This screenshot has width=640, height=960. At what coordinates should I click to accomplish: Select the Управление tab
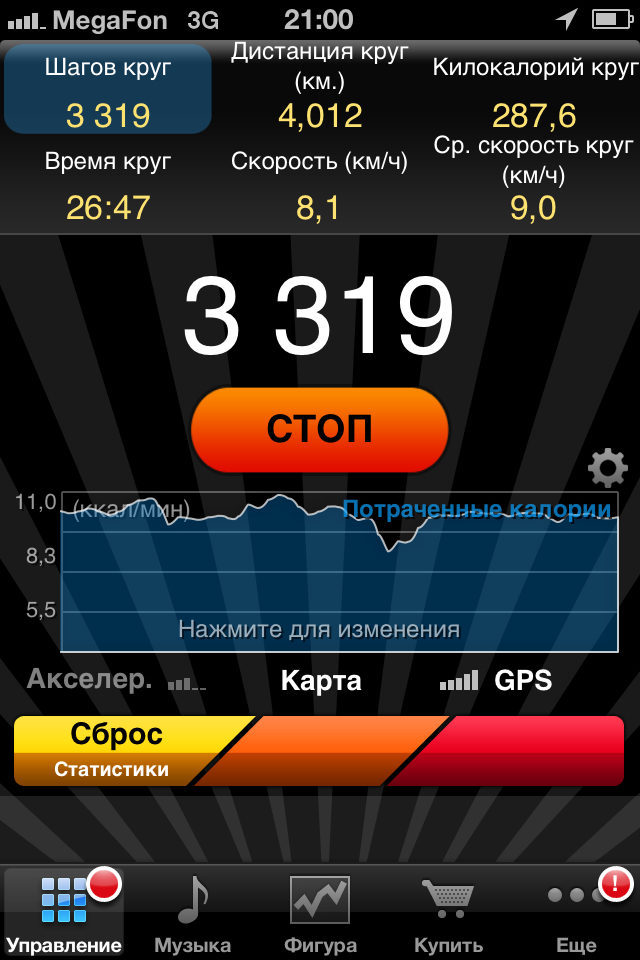tap(64, 912)
